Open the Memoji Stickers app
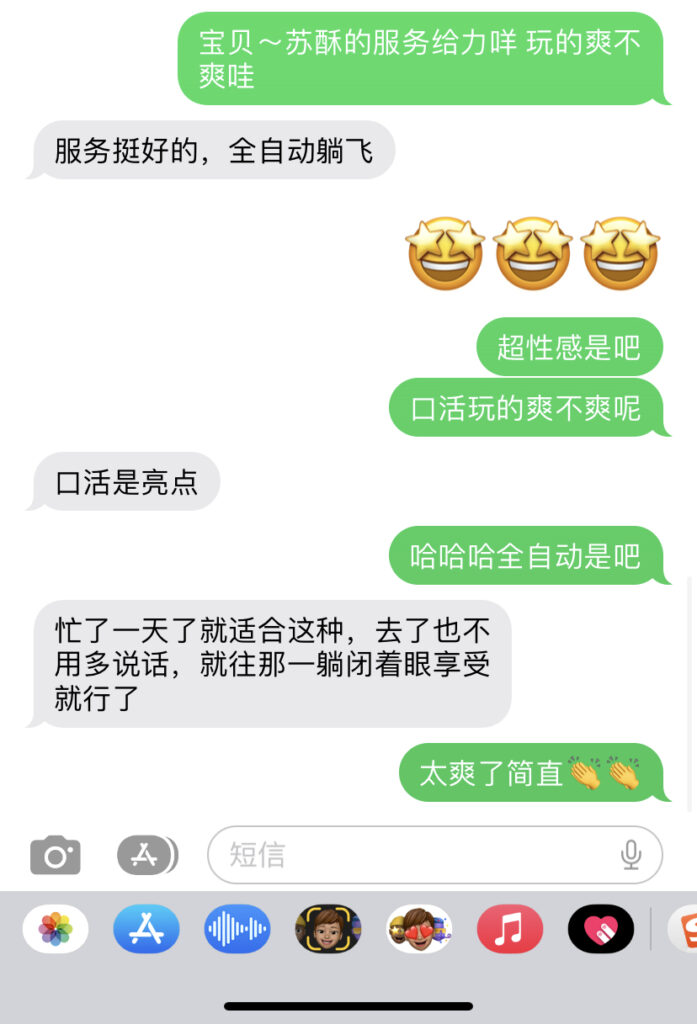 (x=419, y=929)
